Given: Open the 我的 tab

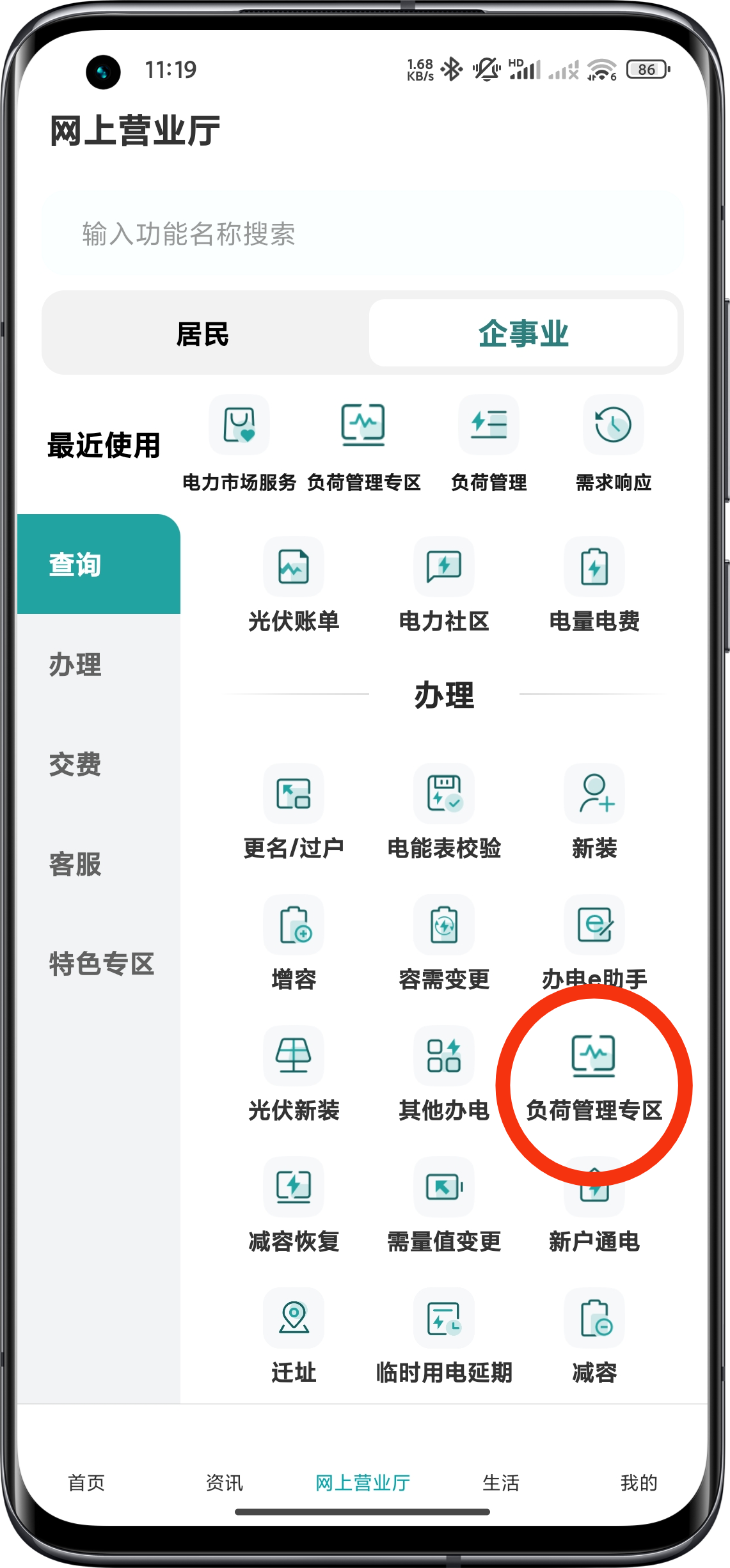Looking at the screenshot, I should click(x=638, y=1482).
